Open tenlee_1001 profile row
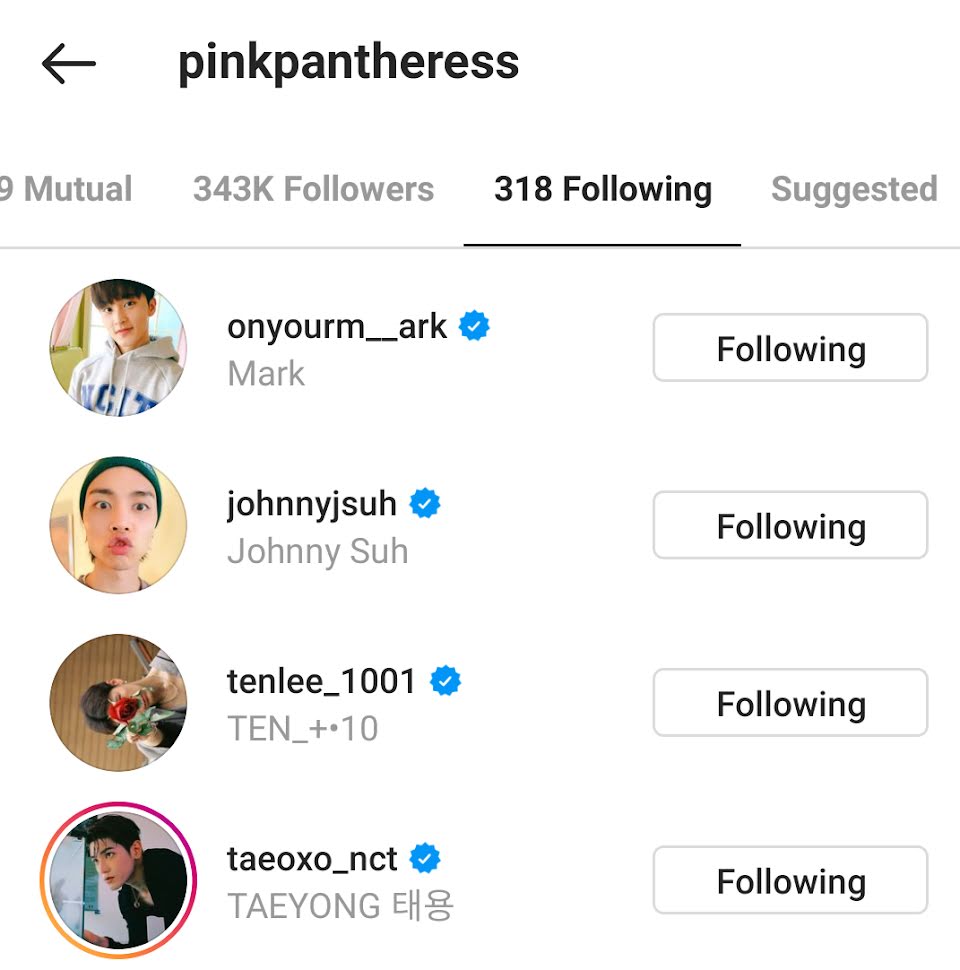Image resolution: width=960 pixels, height=970 pixels. (x=320, y=703)
